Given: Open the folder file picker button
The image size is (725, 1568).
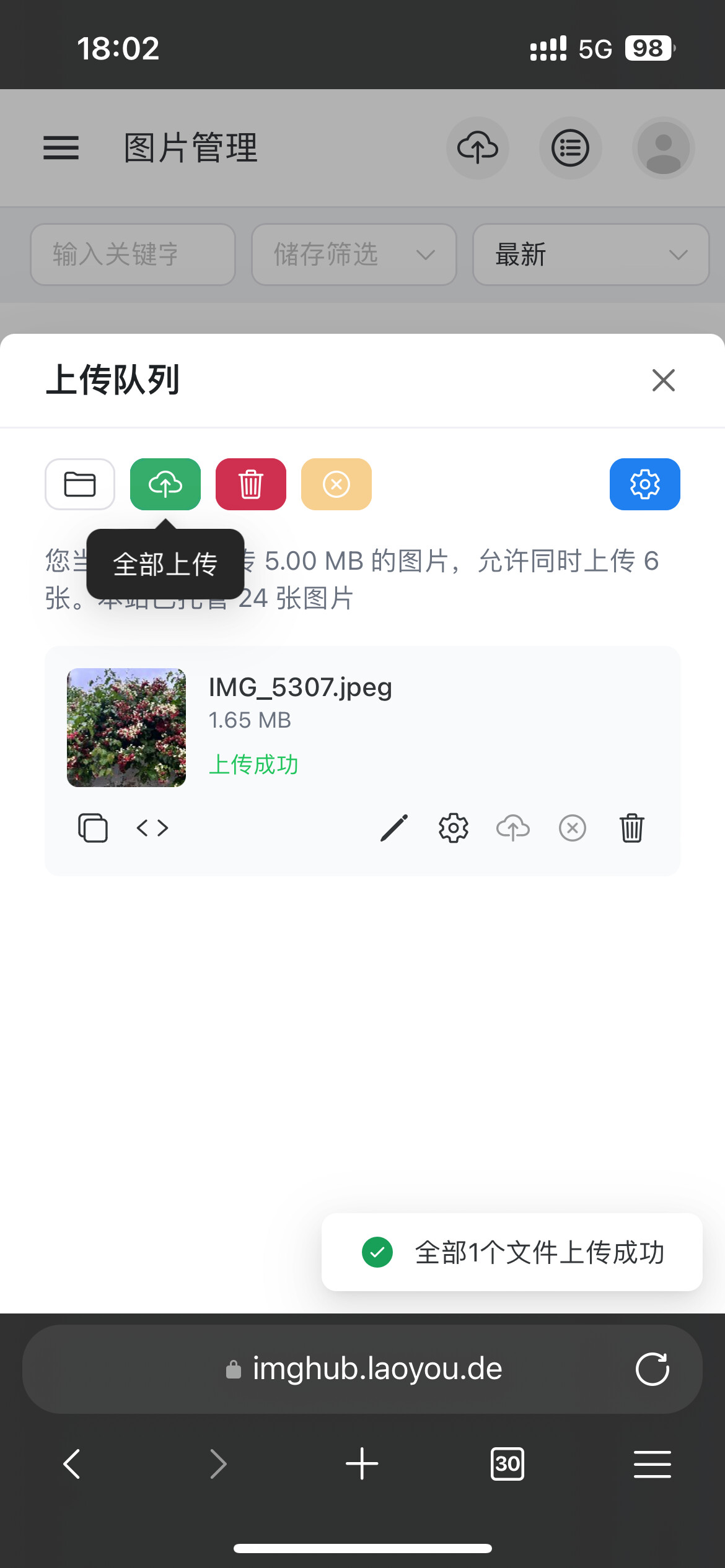Looking at the screenshot, I should click(80, 484).
